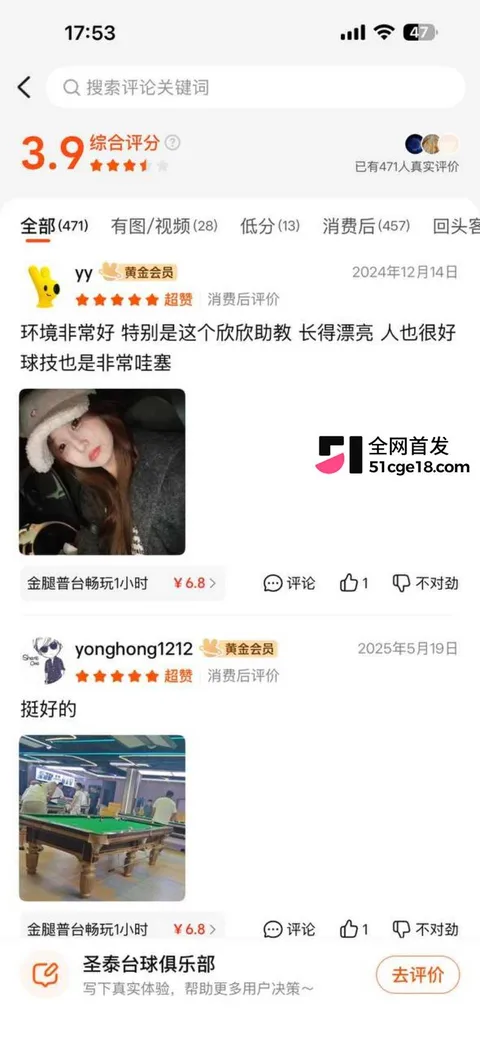480x1041 pixels.
Task: Open 金腿普台畅玩1小时 deal under yy's review
Action: pyautogui.click(x=123, y=584)
